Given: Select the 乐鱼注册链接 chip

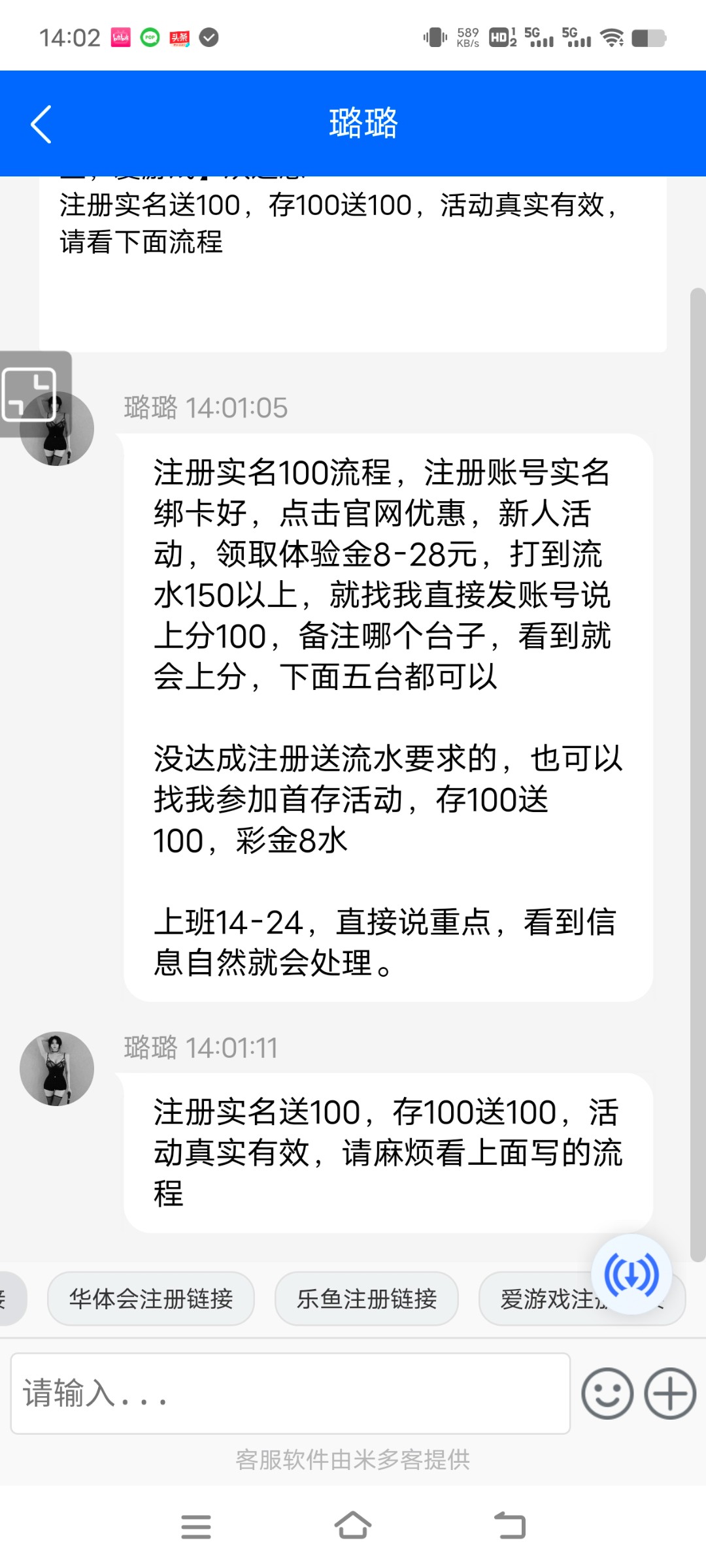Looking at the screenshot, I should [367, 1299].
